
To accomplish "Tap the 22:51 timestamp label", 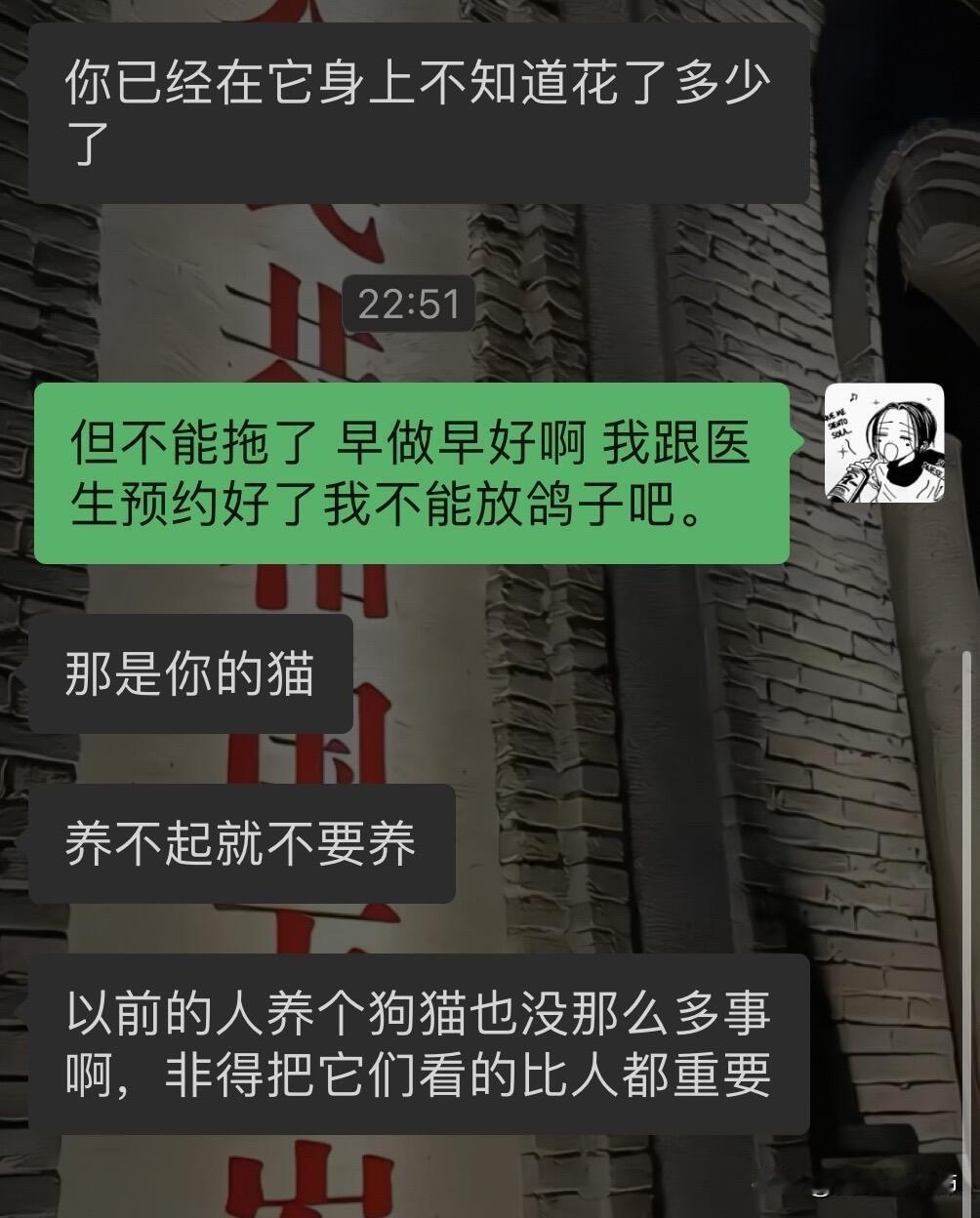I will tap(410, 304).
